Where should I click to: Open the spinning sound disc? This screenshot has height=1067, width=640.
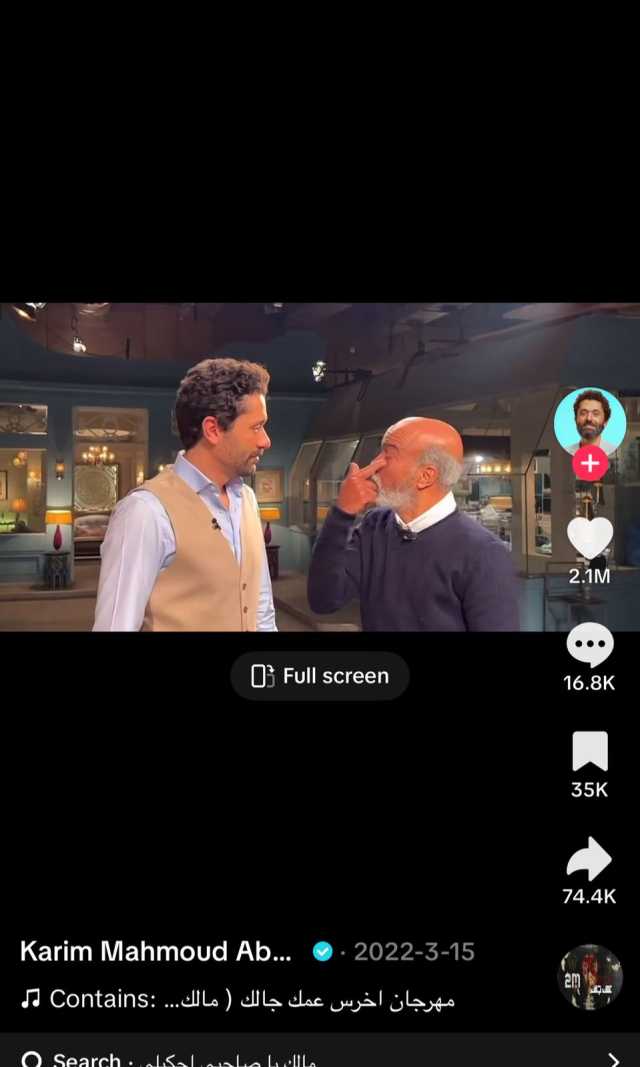pyautogui.click(x=590, y=977)
